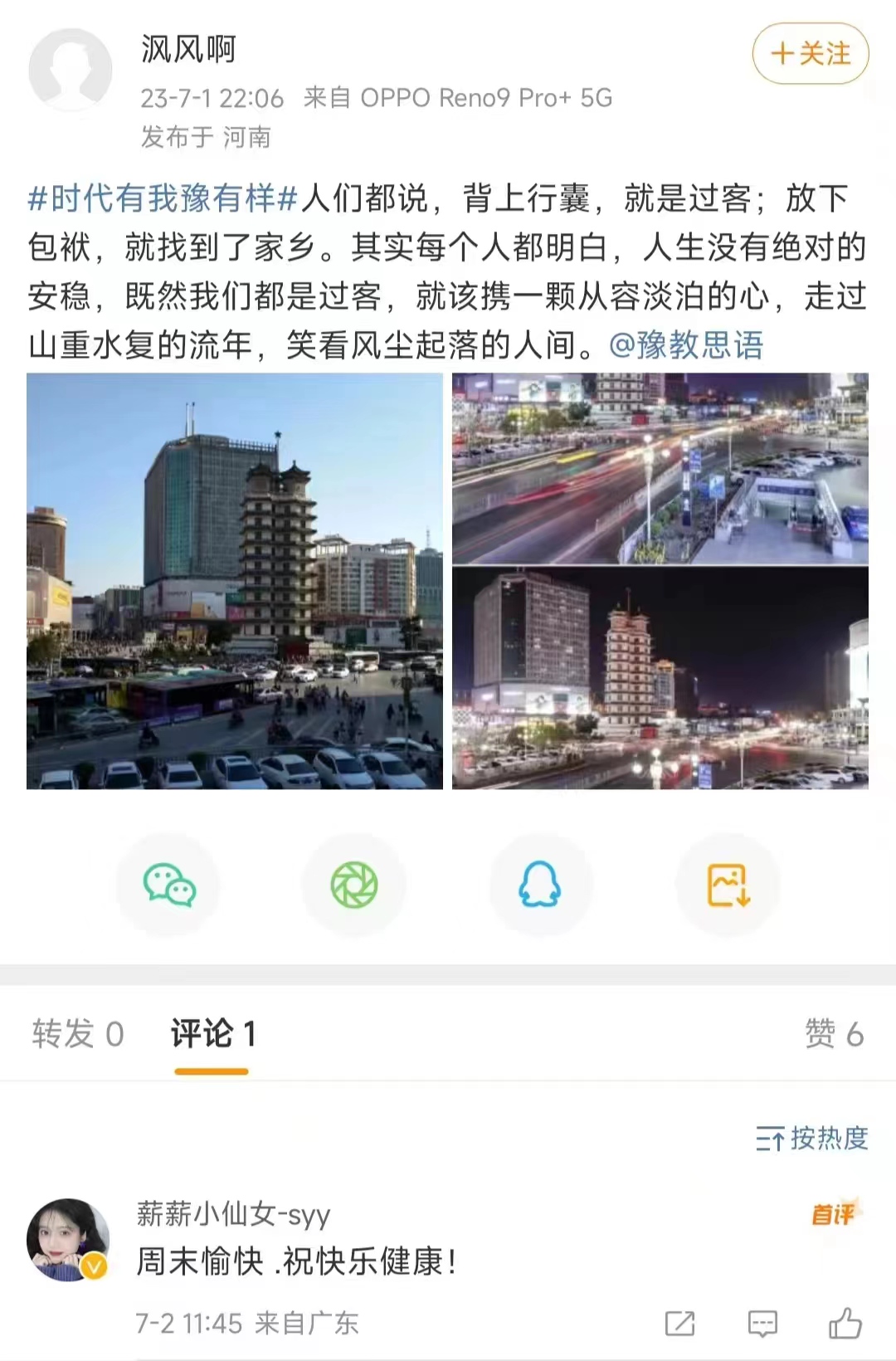The width and height of the screenshot is (896, 1361).
Task: Reply to 薪薪小仙女-syy's comment
Action: coord(762,1323)
